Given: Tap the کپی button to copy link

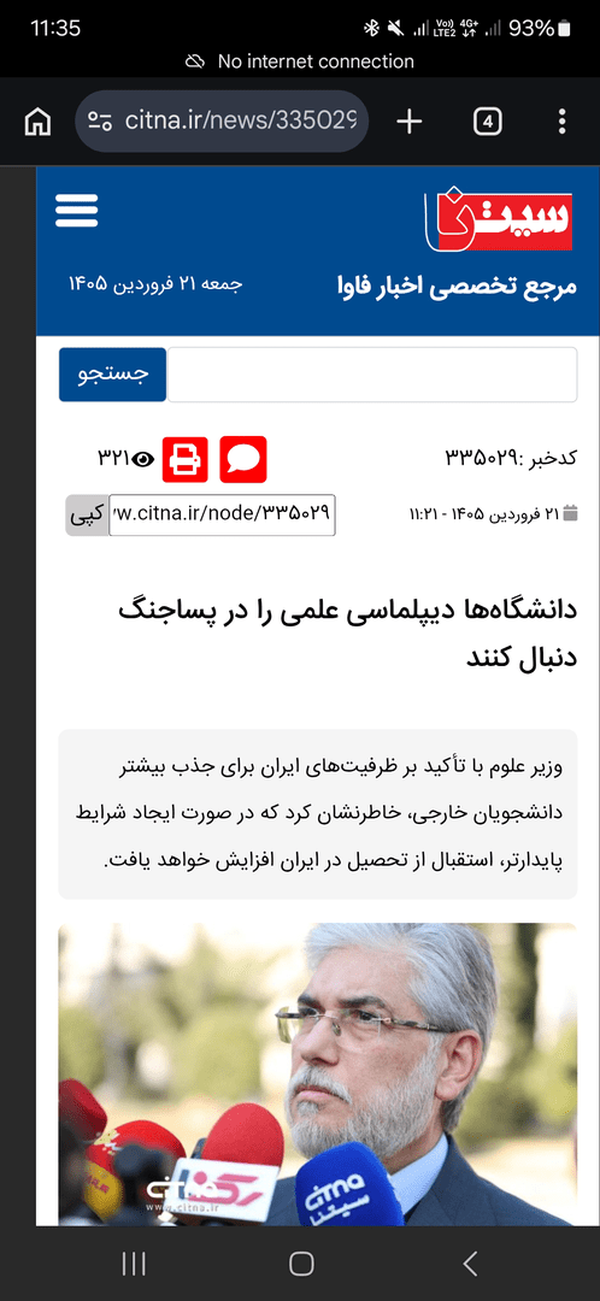Looking at the screenshot, I should click(88, 514).
